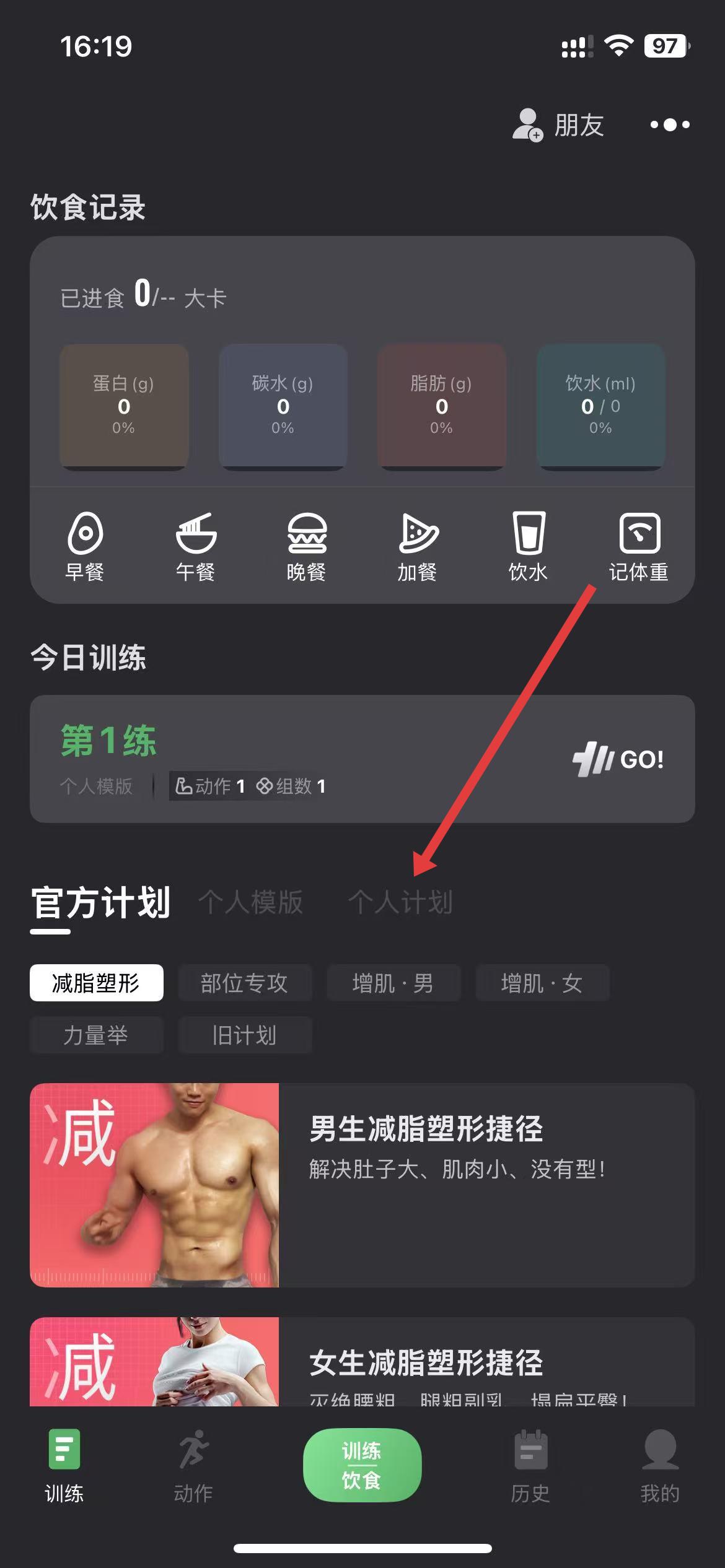Start the 第1练 workout with GO!
Viewport: 725px width, 1568px height.
pos(618,759)
